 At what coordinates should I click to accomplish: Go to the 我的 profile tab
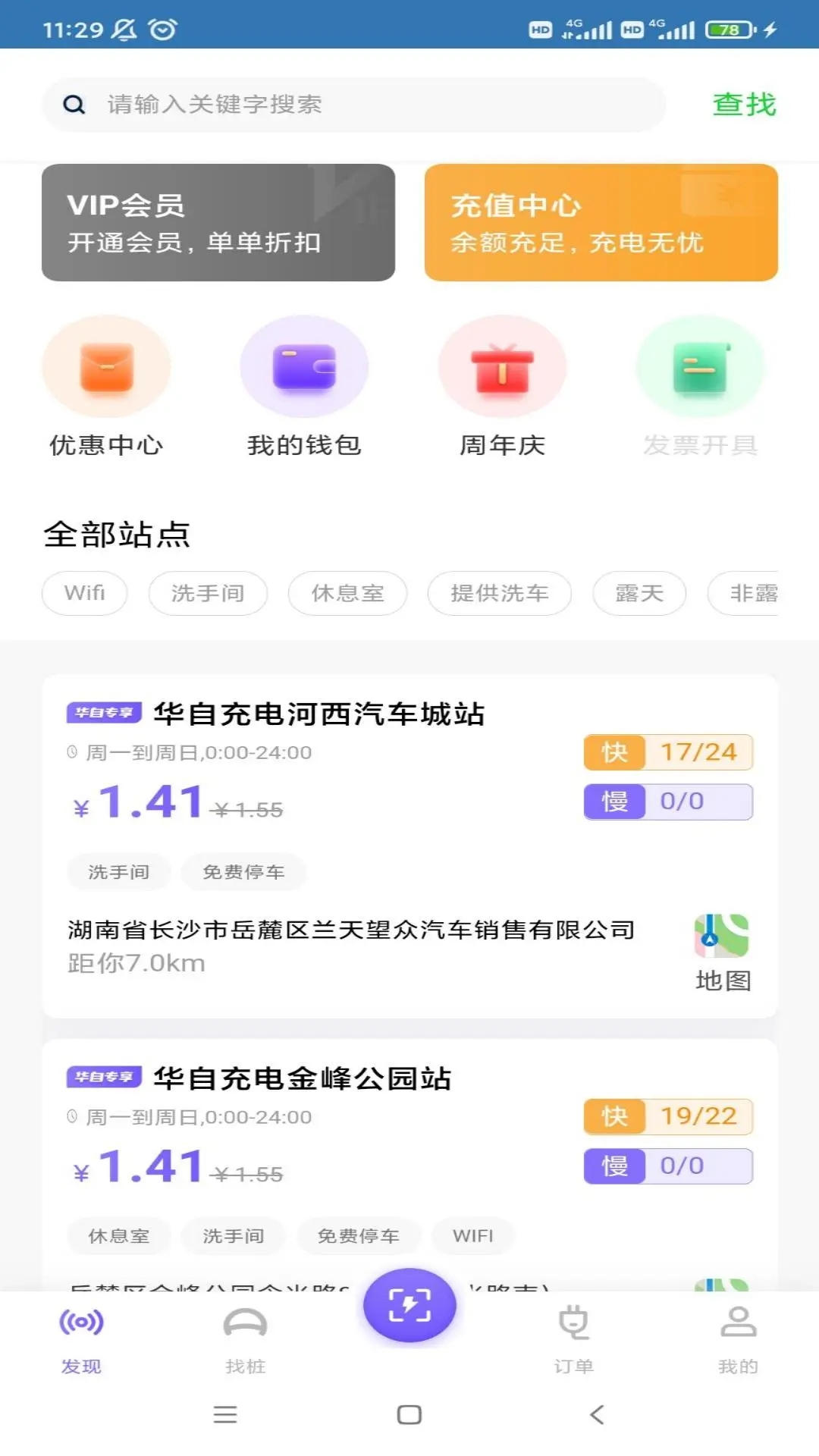coord(738,1339)
